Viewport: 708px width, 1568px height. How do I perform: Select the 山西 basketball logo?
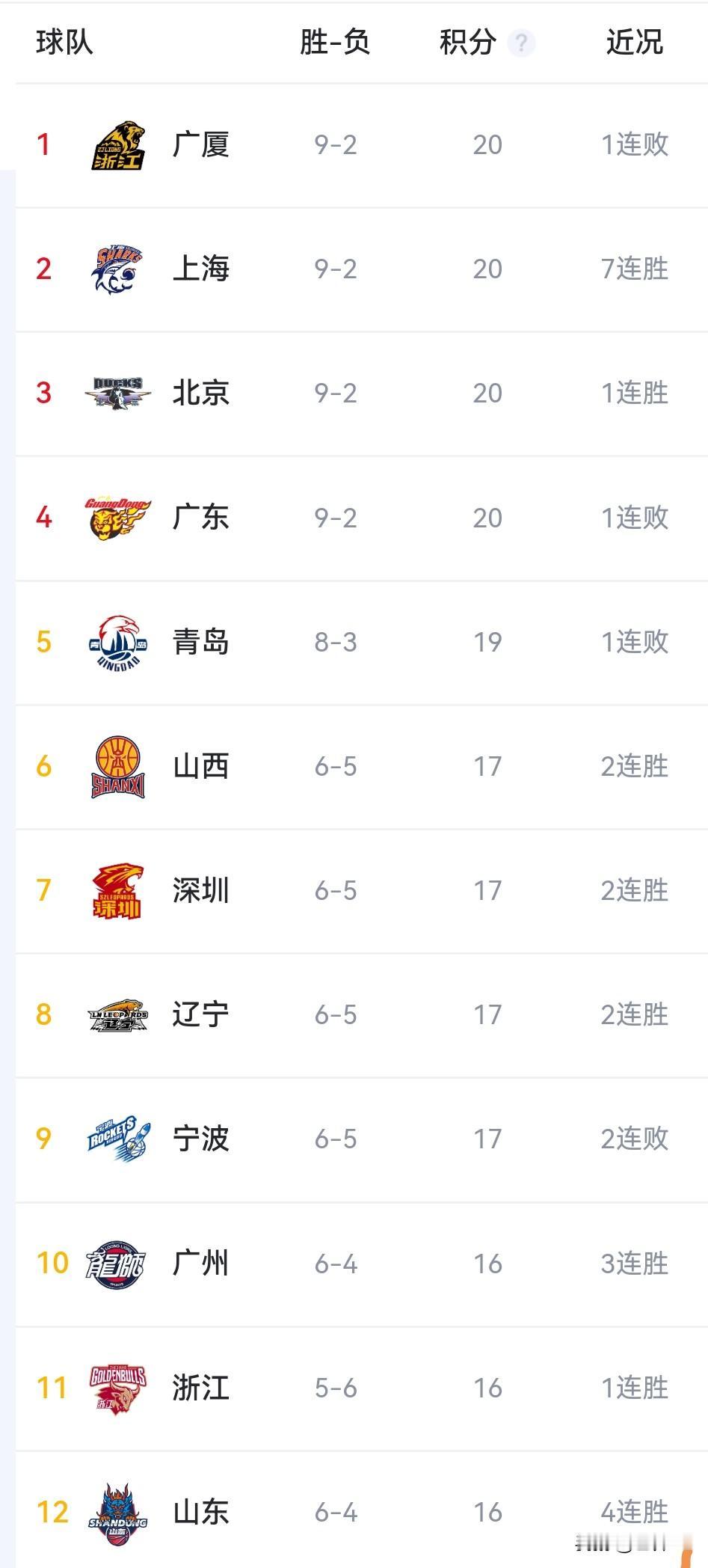point(120,766)
